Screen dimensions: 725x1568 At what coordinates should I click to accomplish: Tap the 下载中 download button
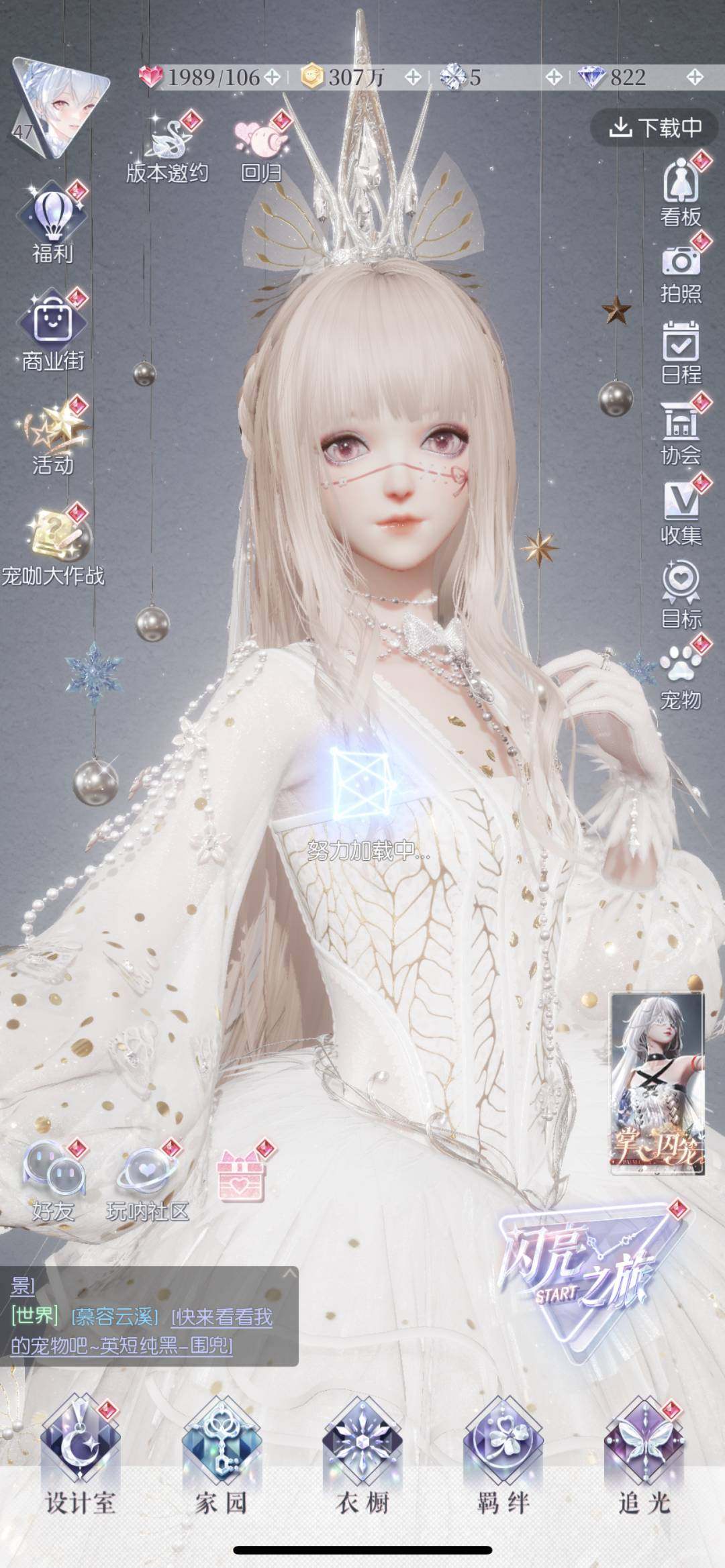click(x=655, y=127)
